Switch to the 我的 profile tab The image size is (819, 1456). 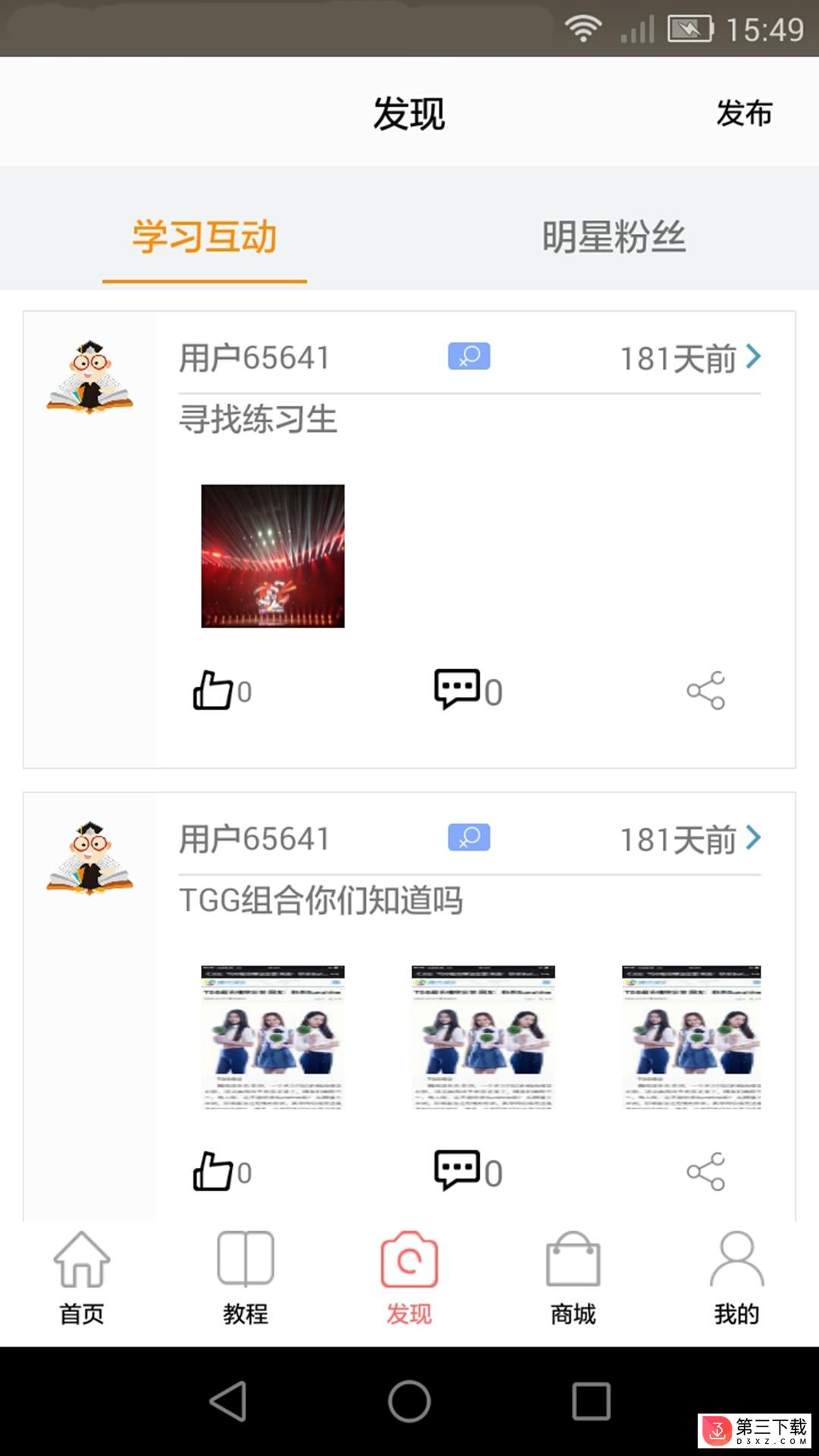tap(736, 1278)
